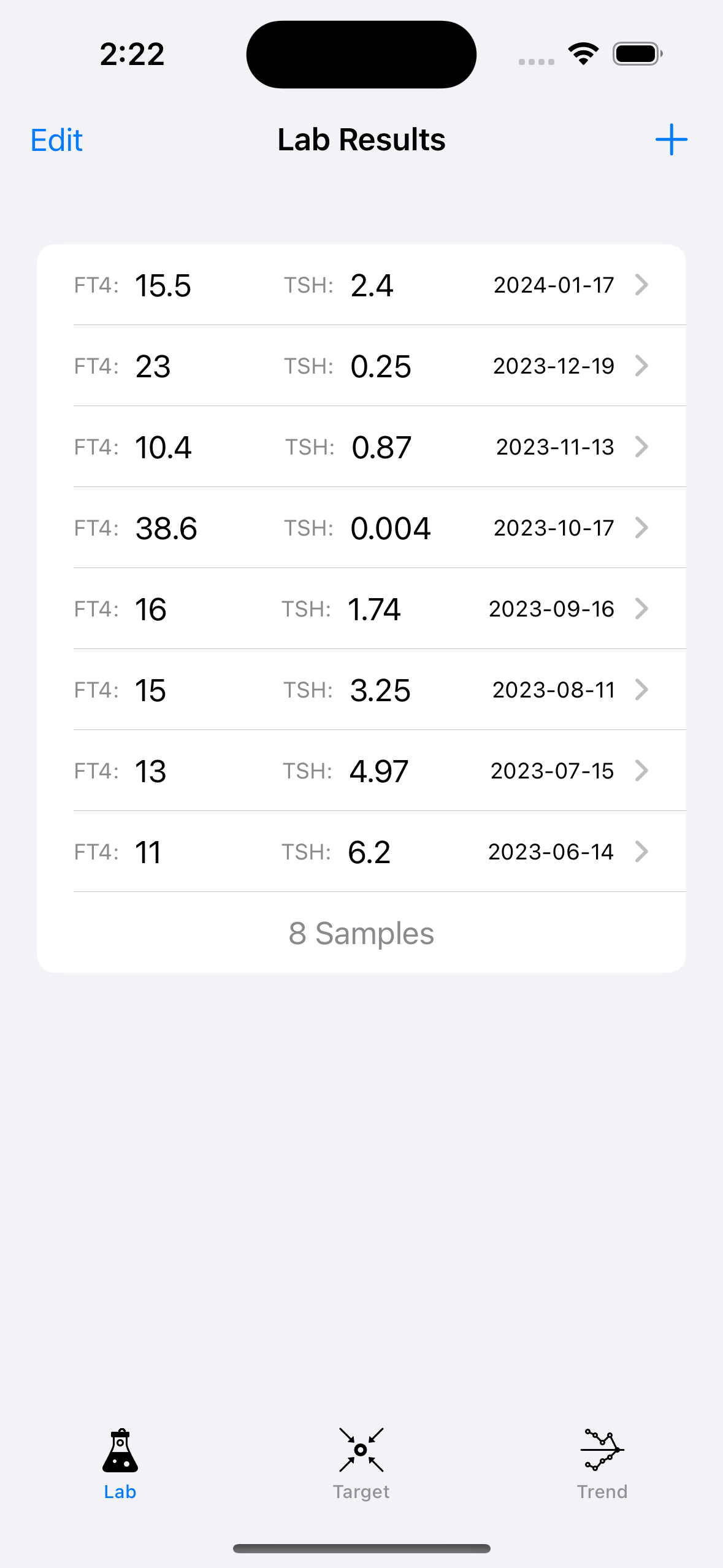Select the result with FT4 15.5
This screenshot has width=723, height=1568.
[x=361, y=285]
